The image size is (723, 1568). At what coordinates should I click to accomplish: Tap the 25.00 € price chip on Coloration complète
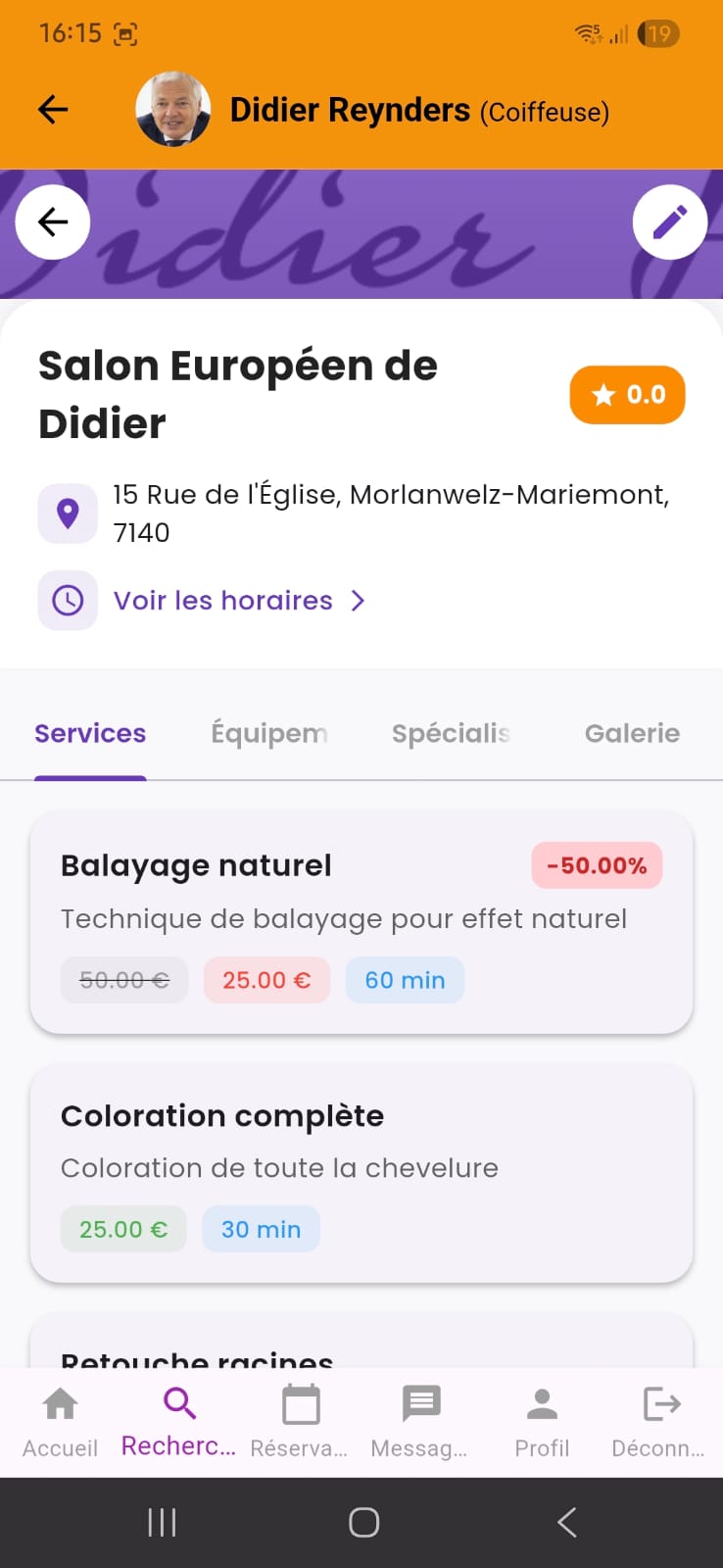coord(123,1228)
